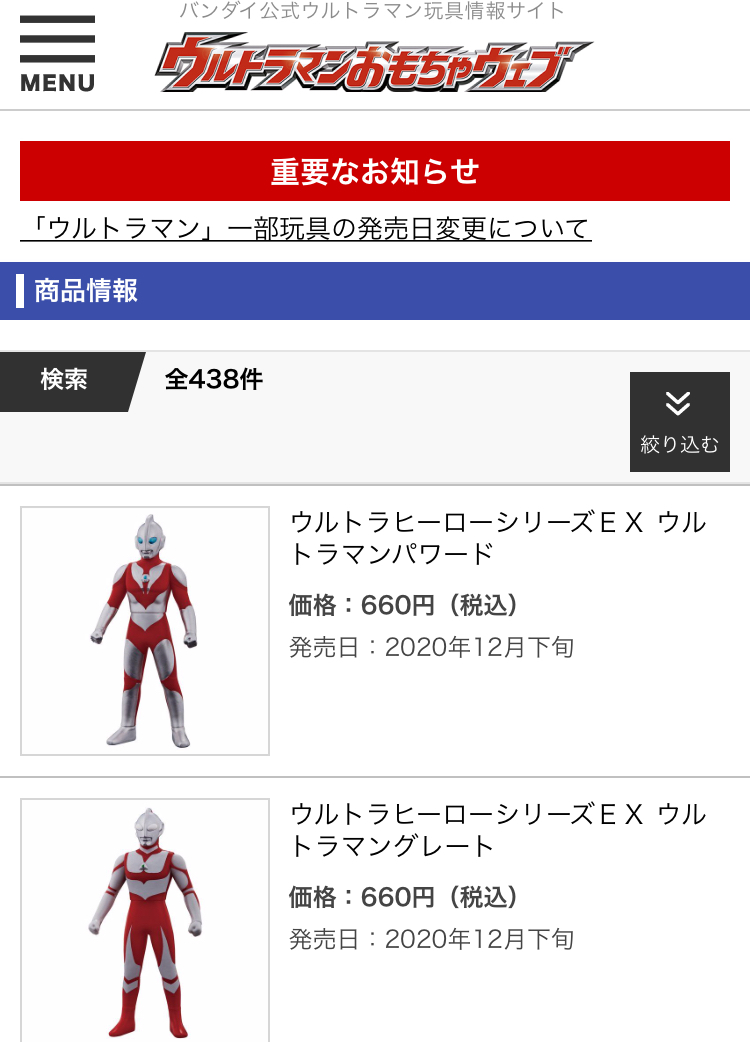750x1042 pixels.
Task: Open the 重要なお知らせ banner
Action: coord(375,171)
